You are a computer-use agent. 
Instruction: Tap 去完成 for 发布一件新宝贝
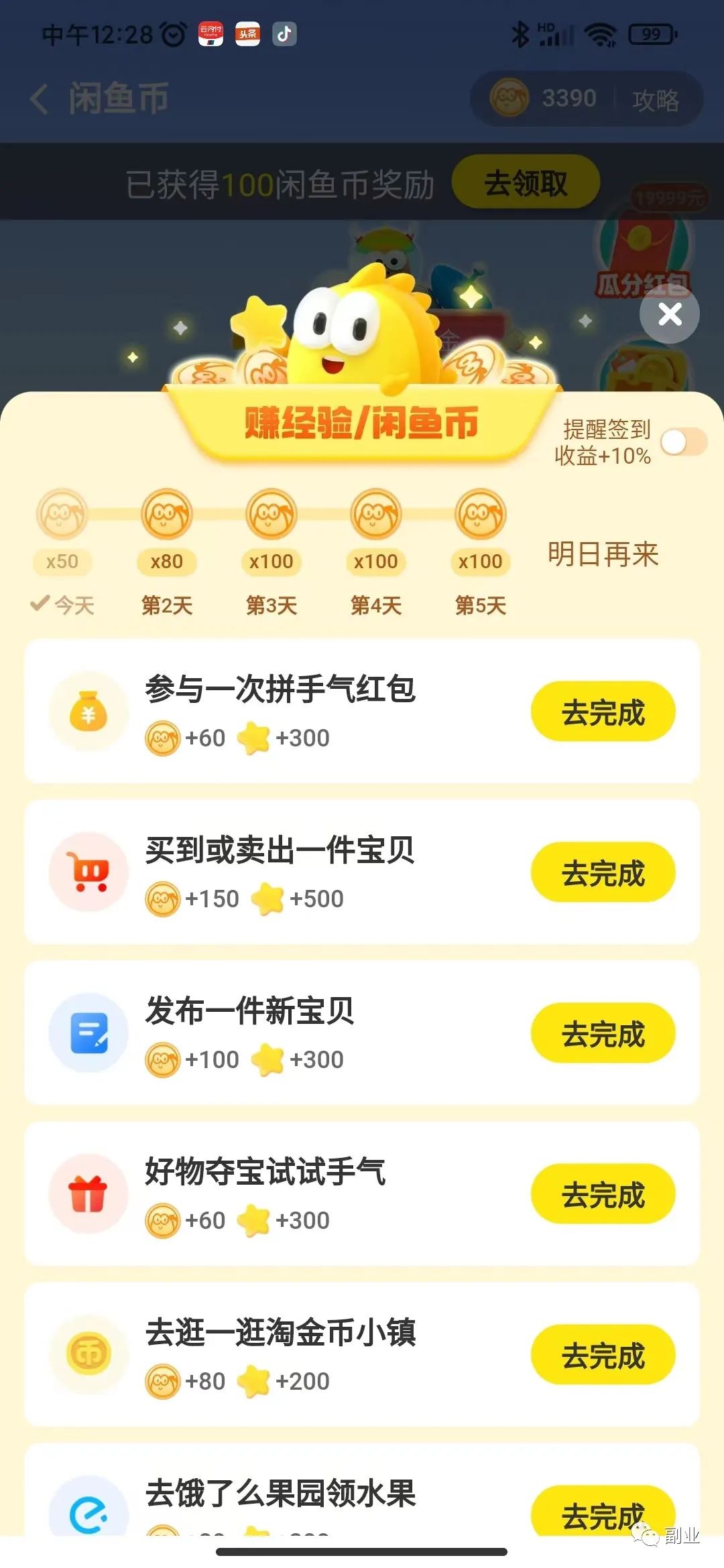point(603,1033)
